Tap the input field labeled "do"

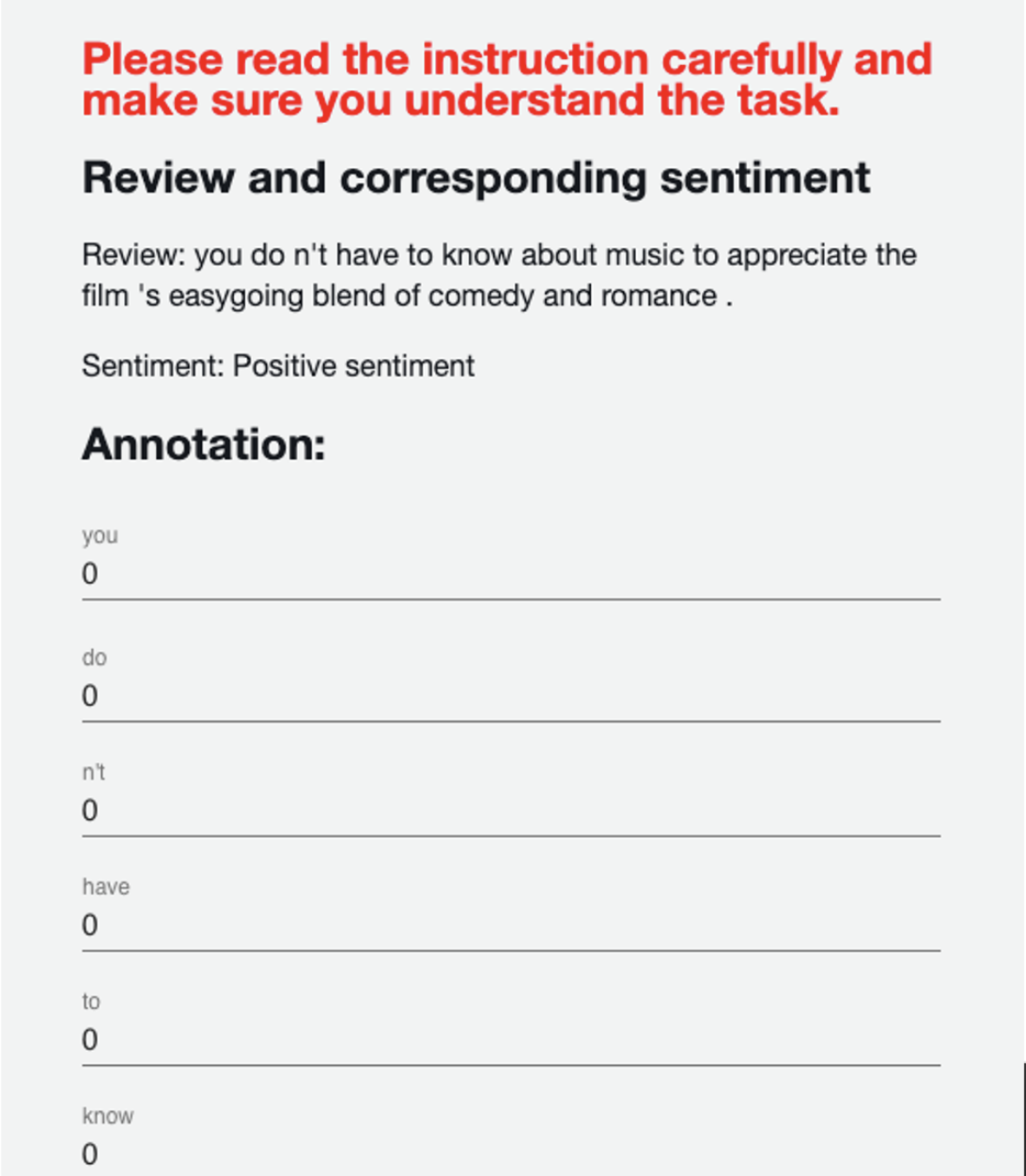[x=510, y=697]
